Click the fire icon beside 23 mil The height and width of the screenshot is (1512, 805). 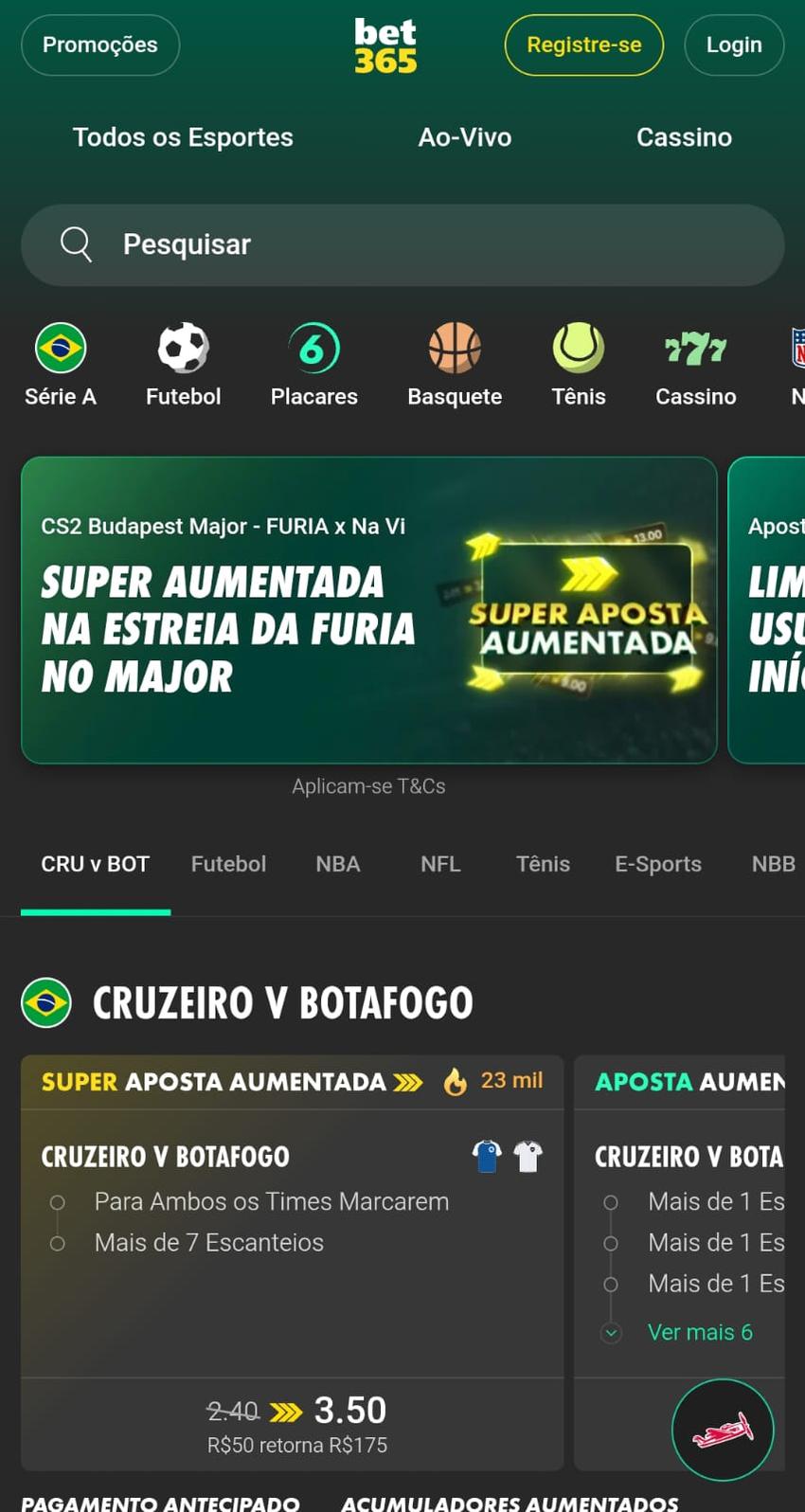pyautogui.click(x=456, y=1080)
